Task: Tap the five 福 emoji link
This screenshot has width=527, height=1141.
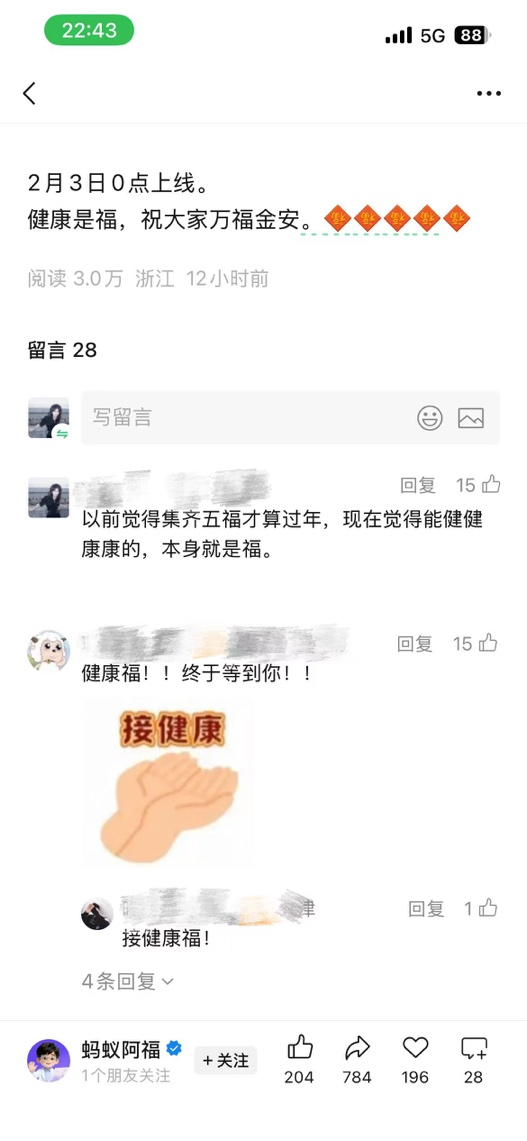Action: tap(397, 219)
